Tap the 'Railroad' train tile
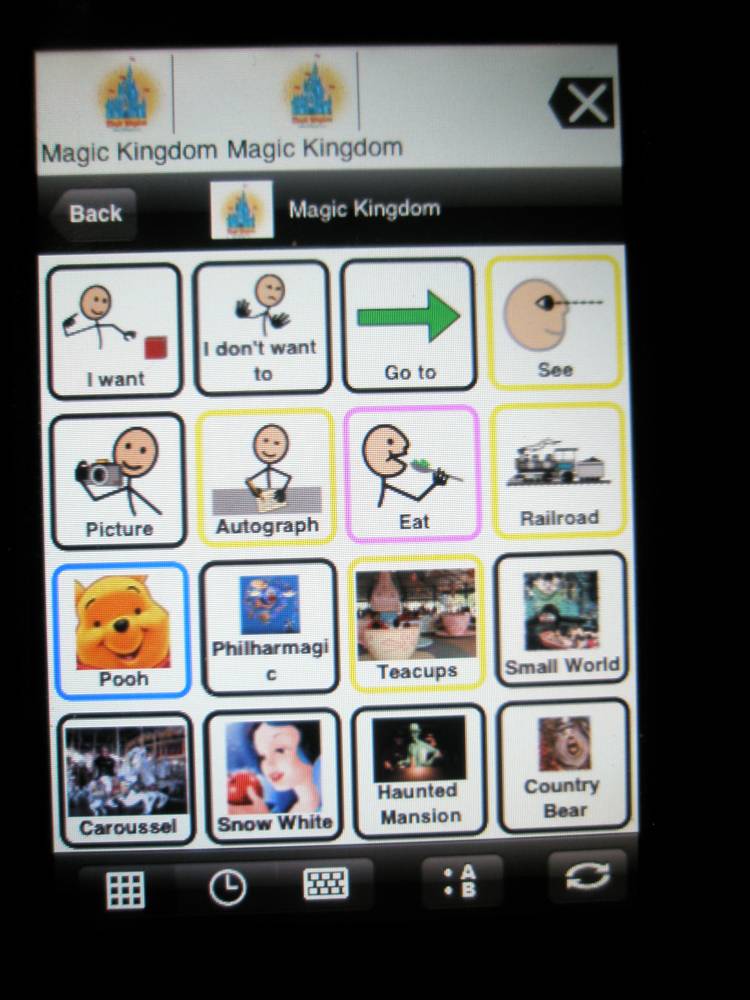750x1000 pixels. click(x=559, y=469)
